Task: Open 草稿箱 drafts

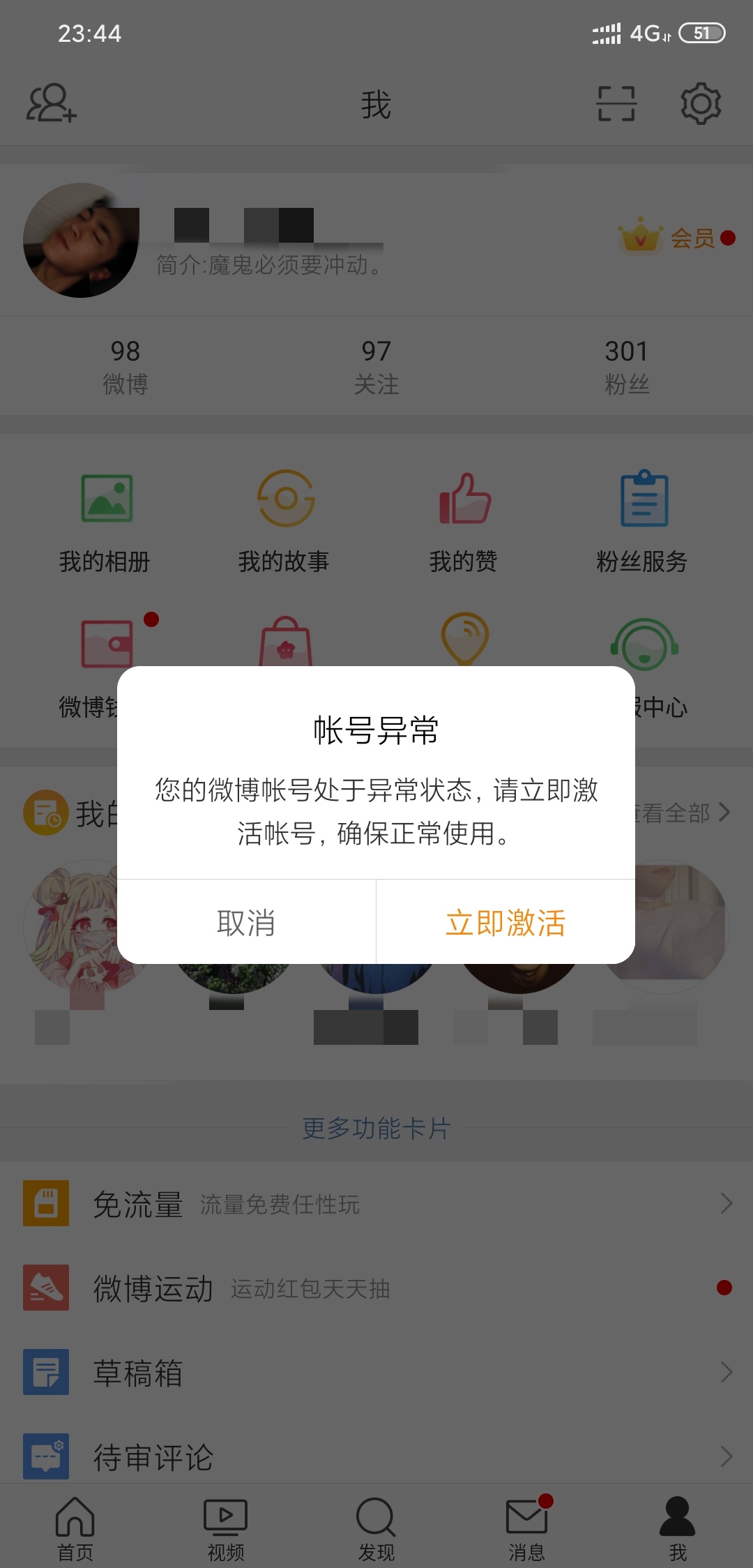Action: pos(376,1373)
